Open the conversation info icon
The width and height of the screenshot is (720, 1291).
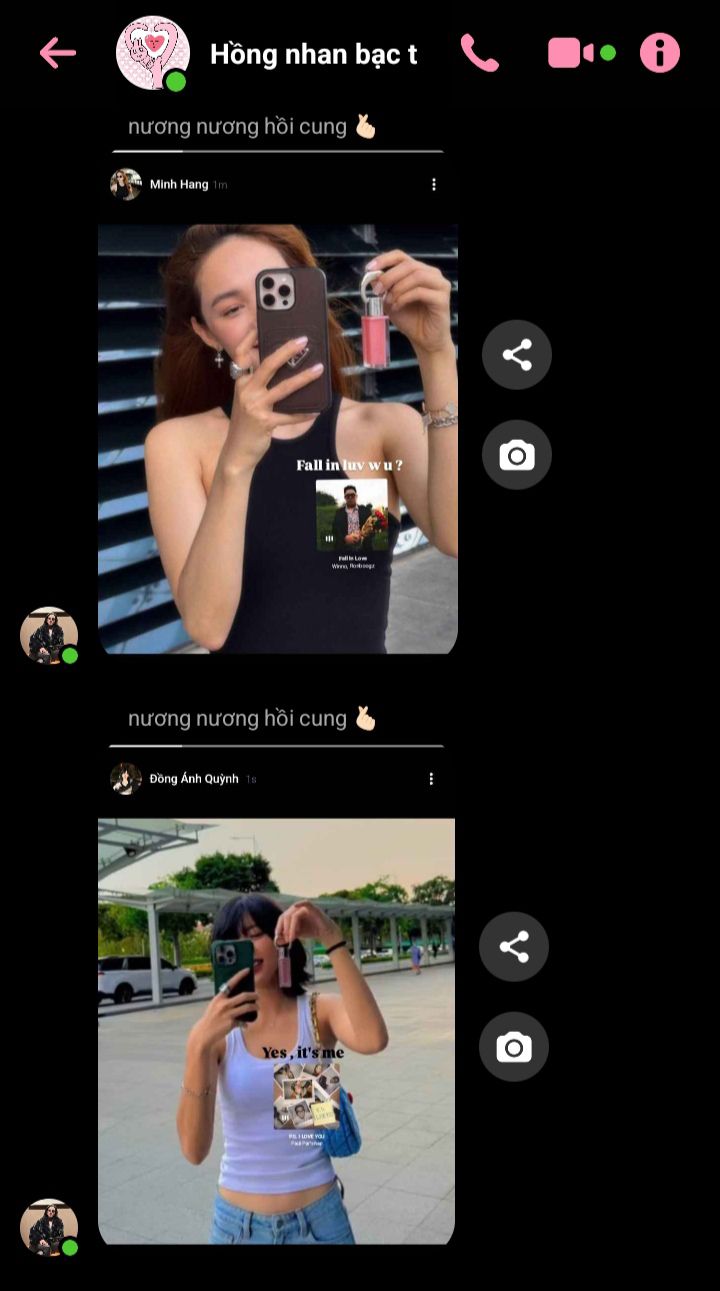659,53
